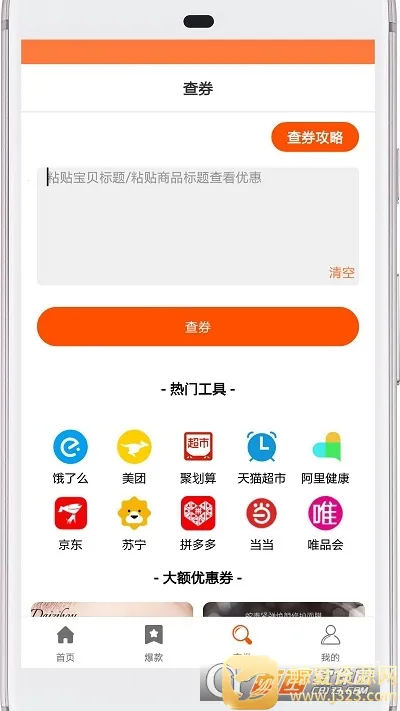Open the 拼多多 tool

pos(198,524)
